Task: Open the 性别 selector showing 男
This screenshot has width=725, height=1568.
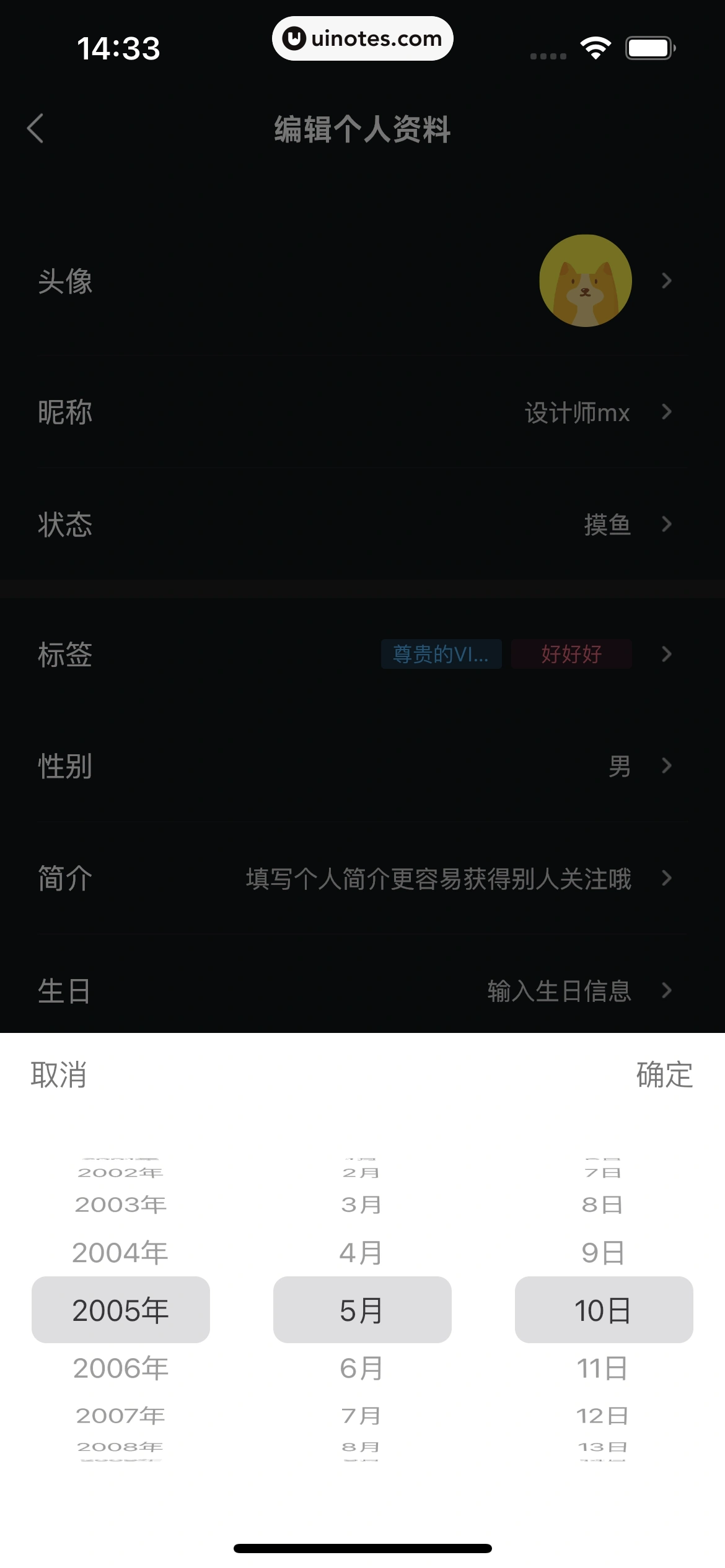Action: point(666,766)
